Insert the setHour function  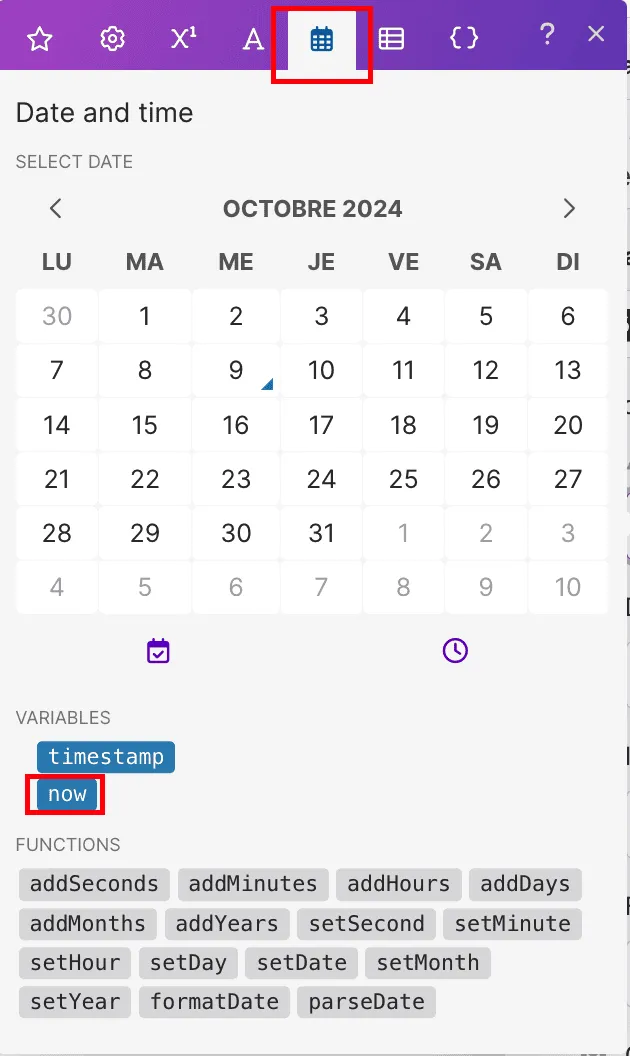(75, 963)
